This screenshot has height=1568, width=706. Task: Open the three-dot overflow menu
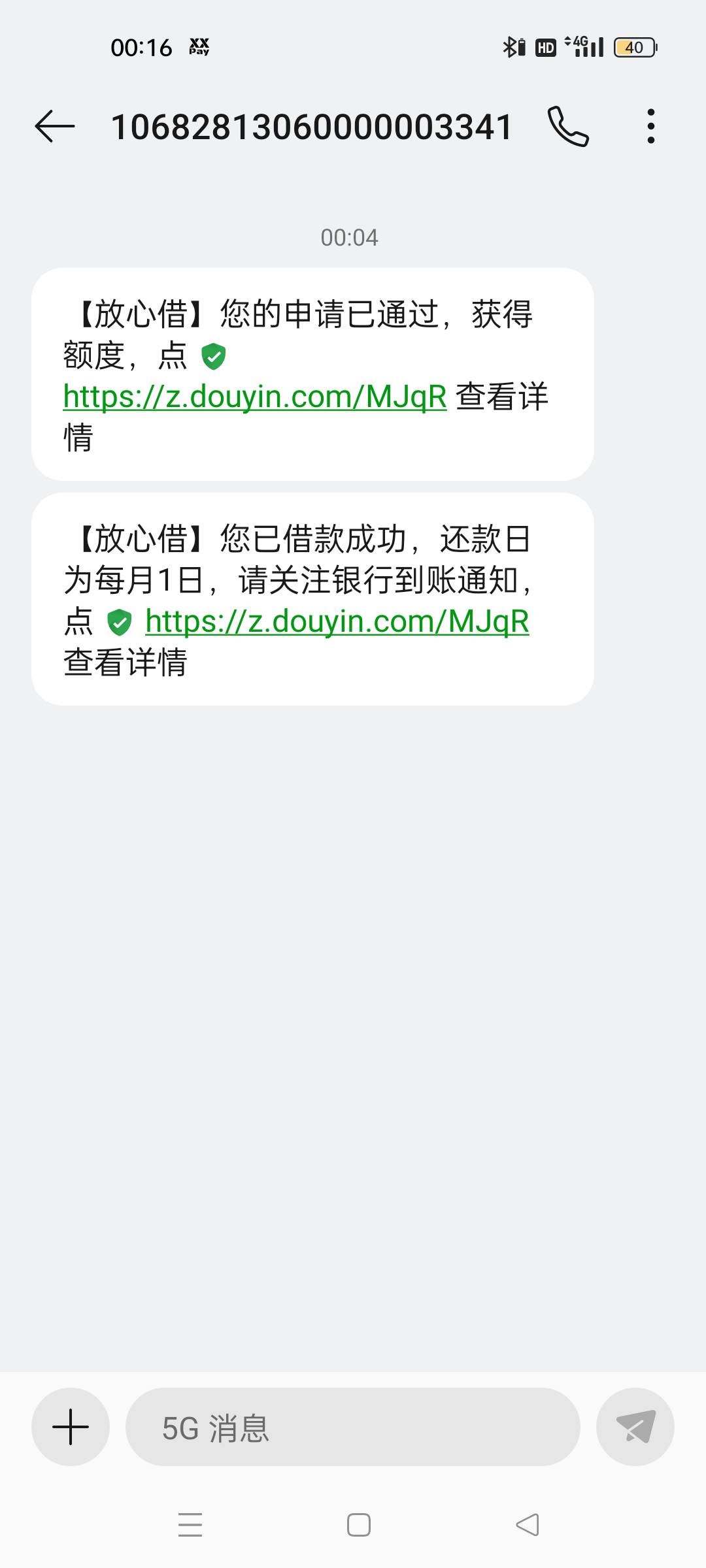pos(650,126)
